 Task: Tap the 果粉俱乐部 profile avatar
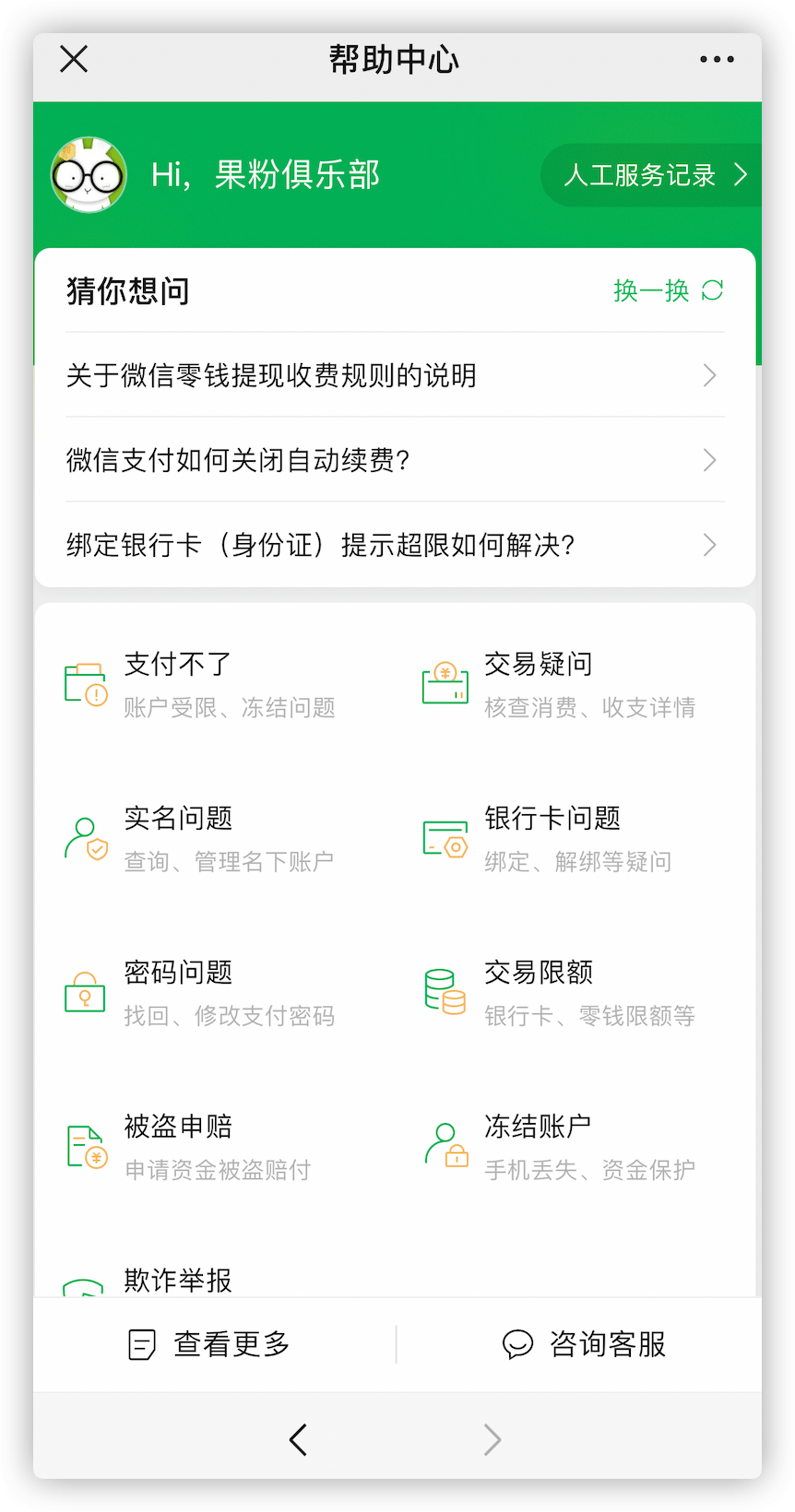click(x=89, y=174)
